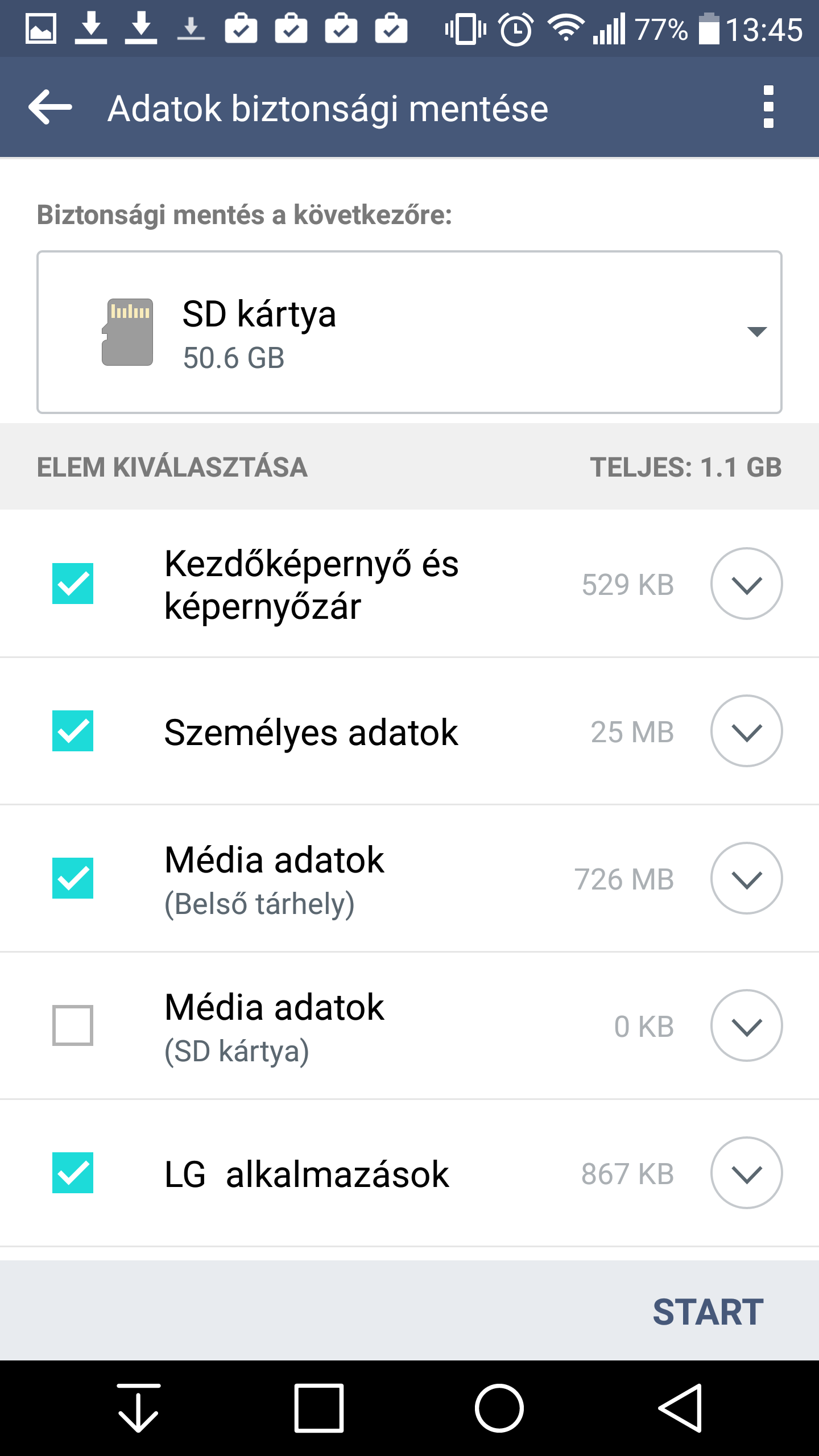Open the SD kártya destination dropdown
This screenshot has width=819, height=1456.
pyautogui.click(x=409, y=332)
